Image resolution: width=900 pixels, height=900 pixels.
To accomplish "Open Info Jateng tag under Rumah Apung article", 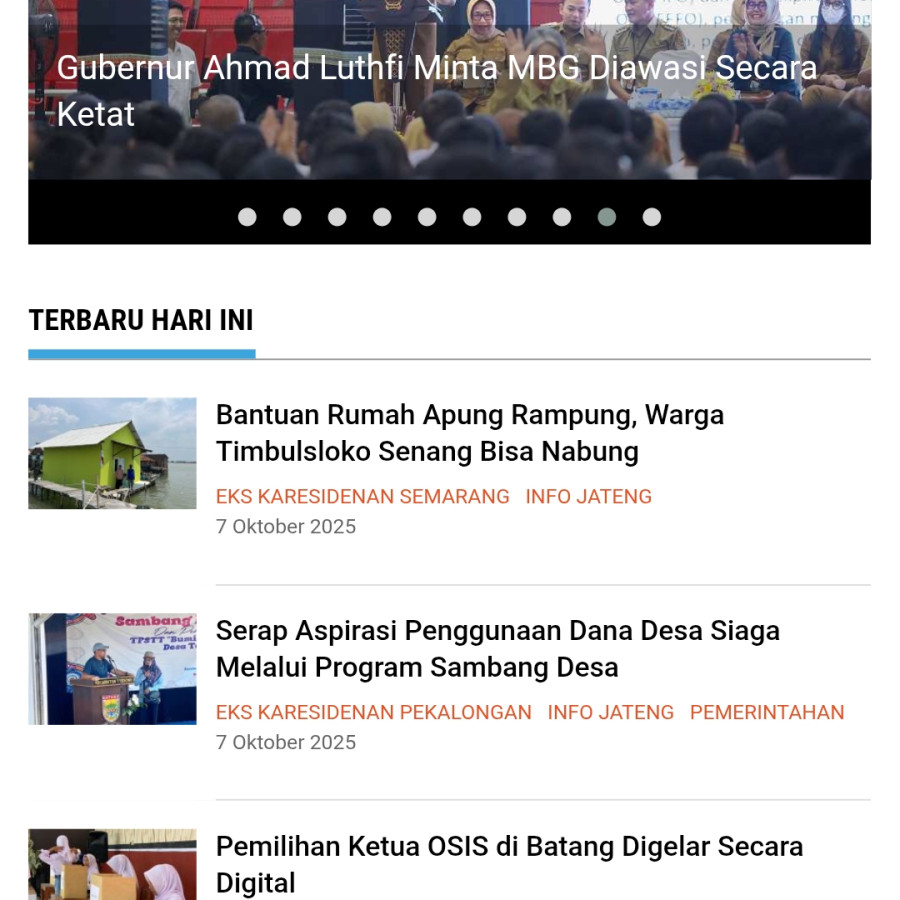I will 588,496.
